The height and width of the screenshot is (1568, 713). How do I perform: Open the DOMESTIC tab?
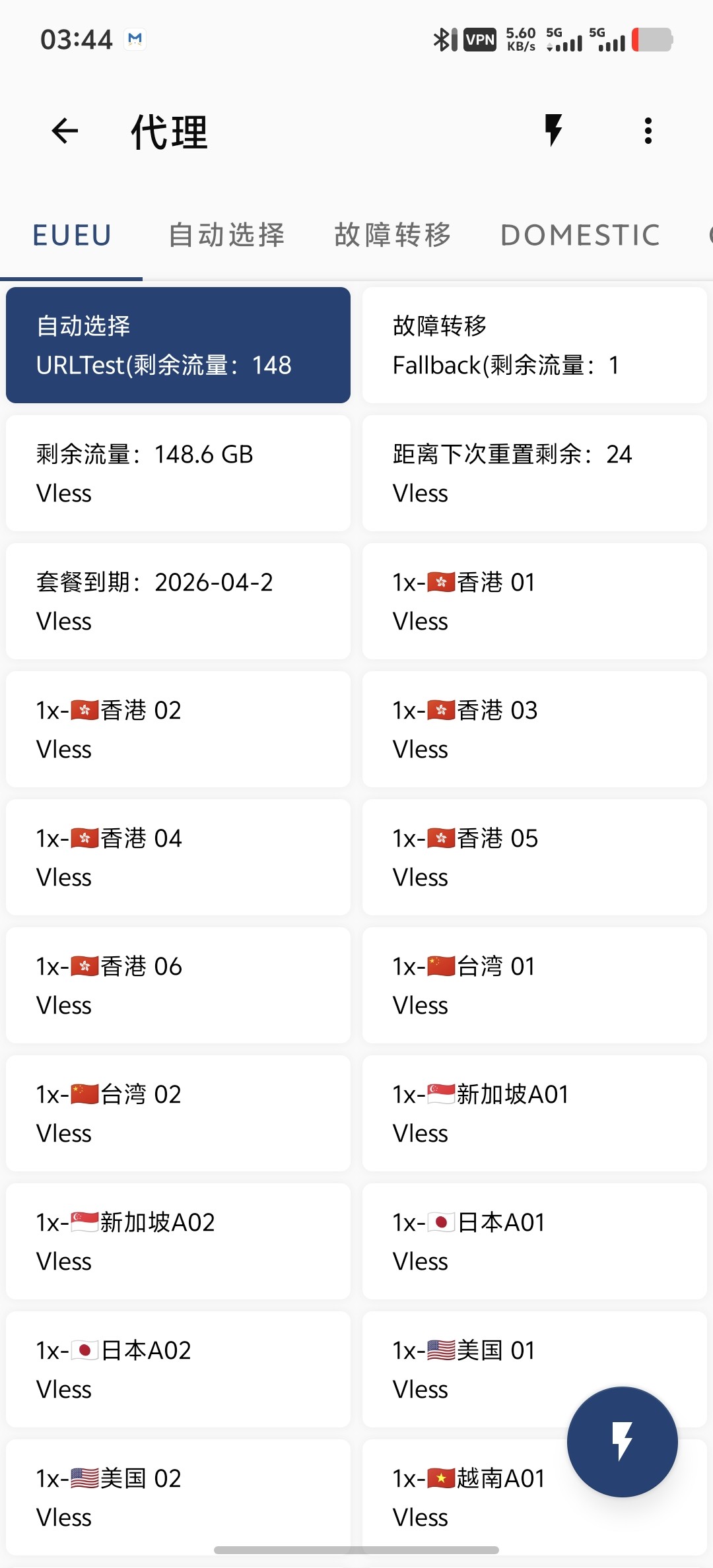[x=580, y=236]
